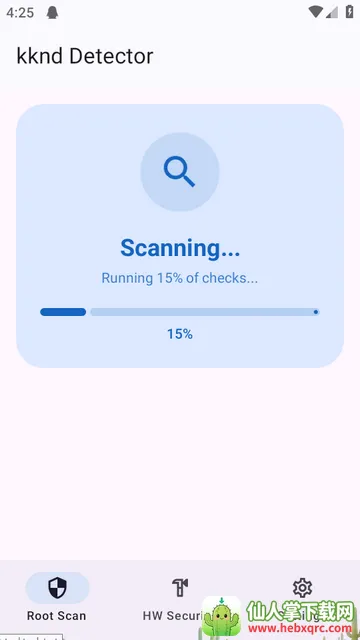360x640 pixels.
Task: Switch to the Root Scan tab
Action: 57,598
